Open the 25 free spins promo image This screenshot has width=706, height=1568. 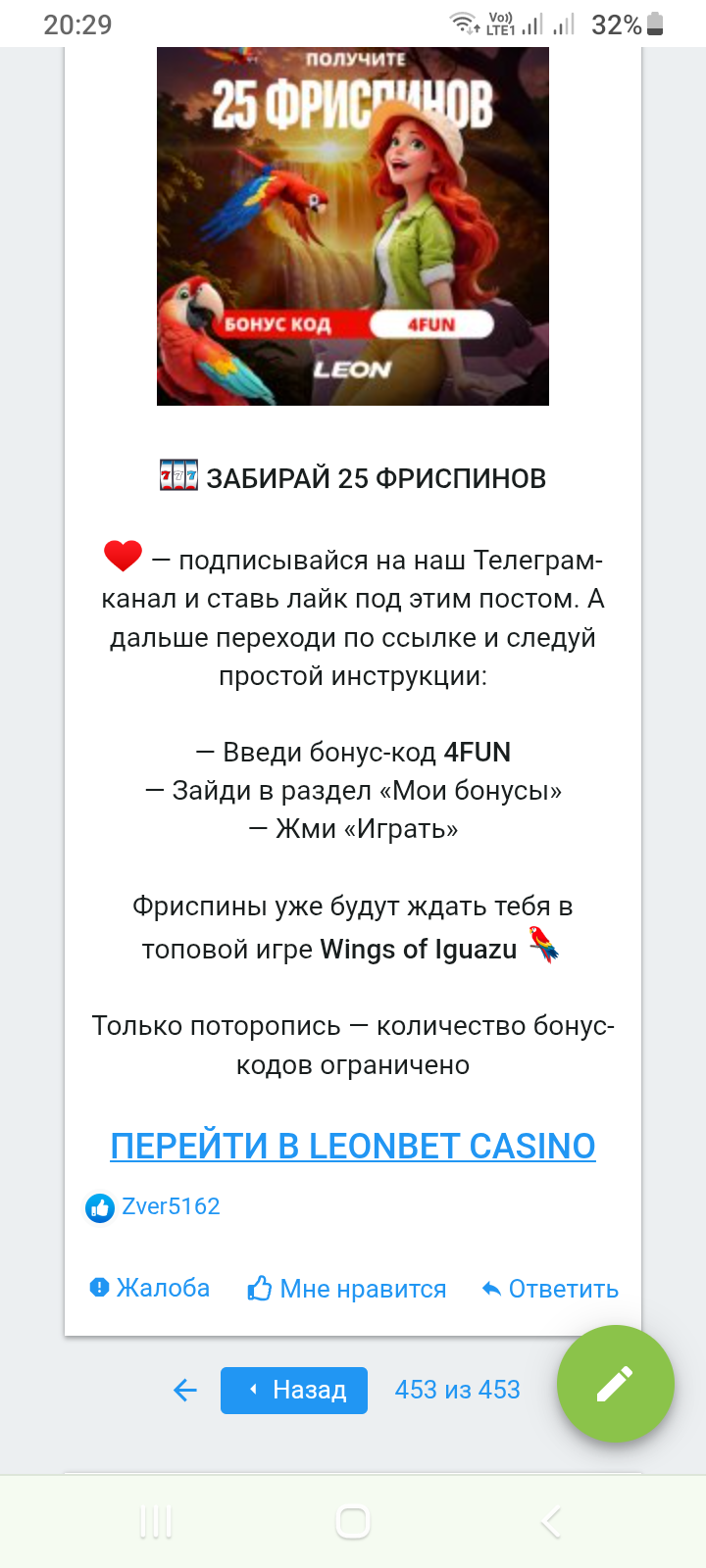click(x=353, y=225)
